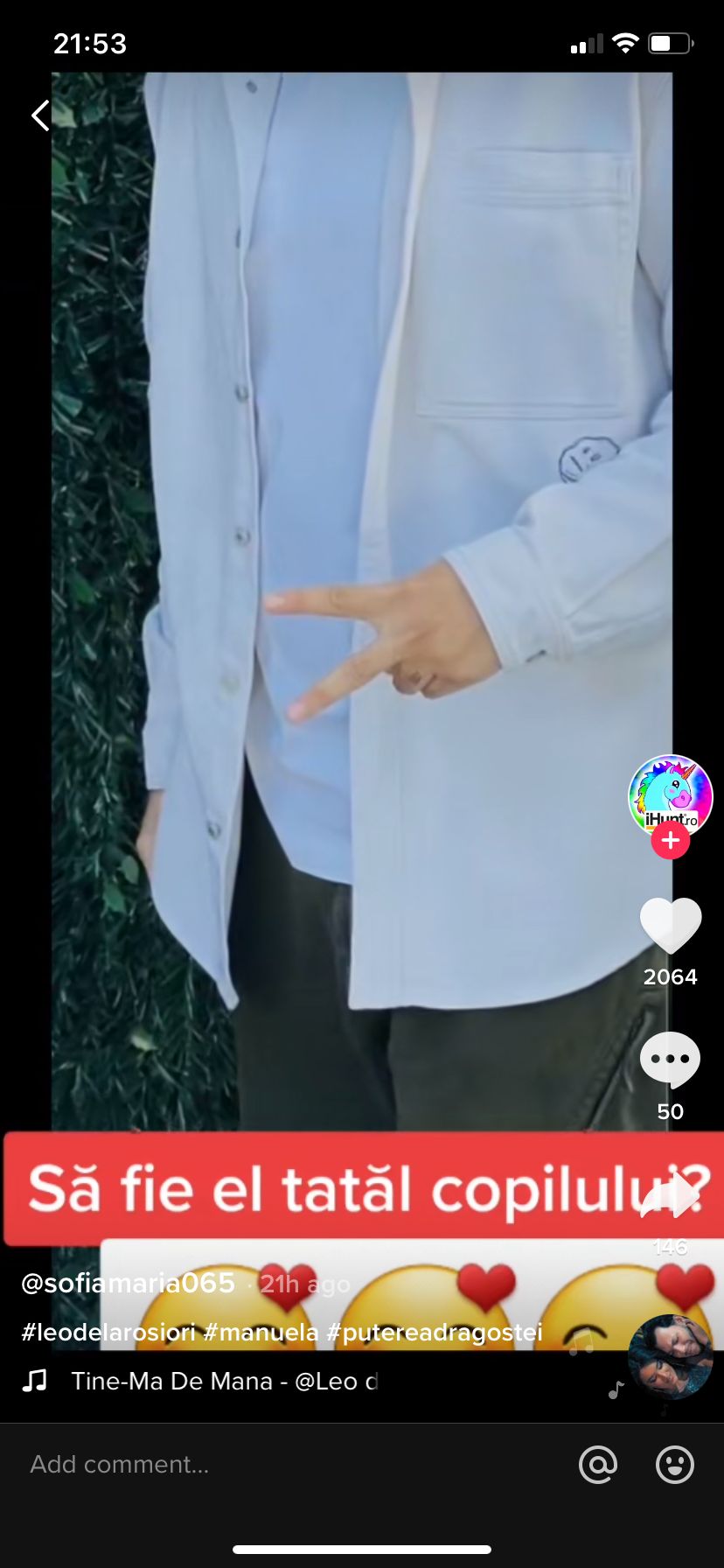
Task: Like this video with the heart
Action: click(671, 925)
